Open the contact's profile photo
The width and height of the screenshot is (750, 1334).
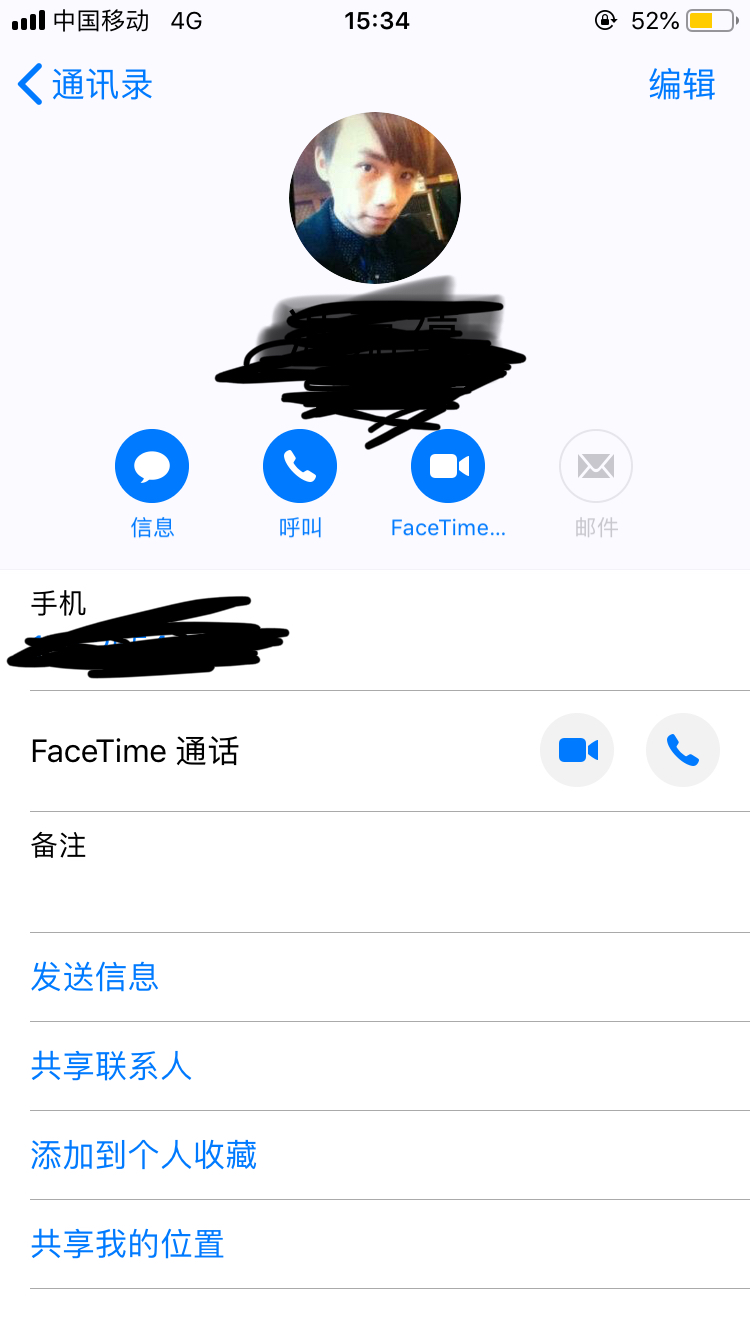375,198
